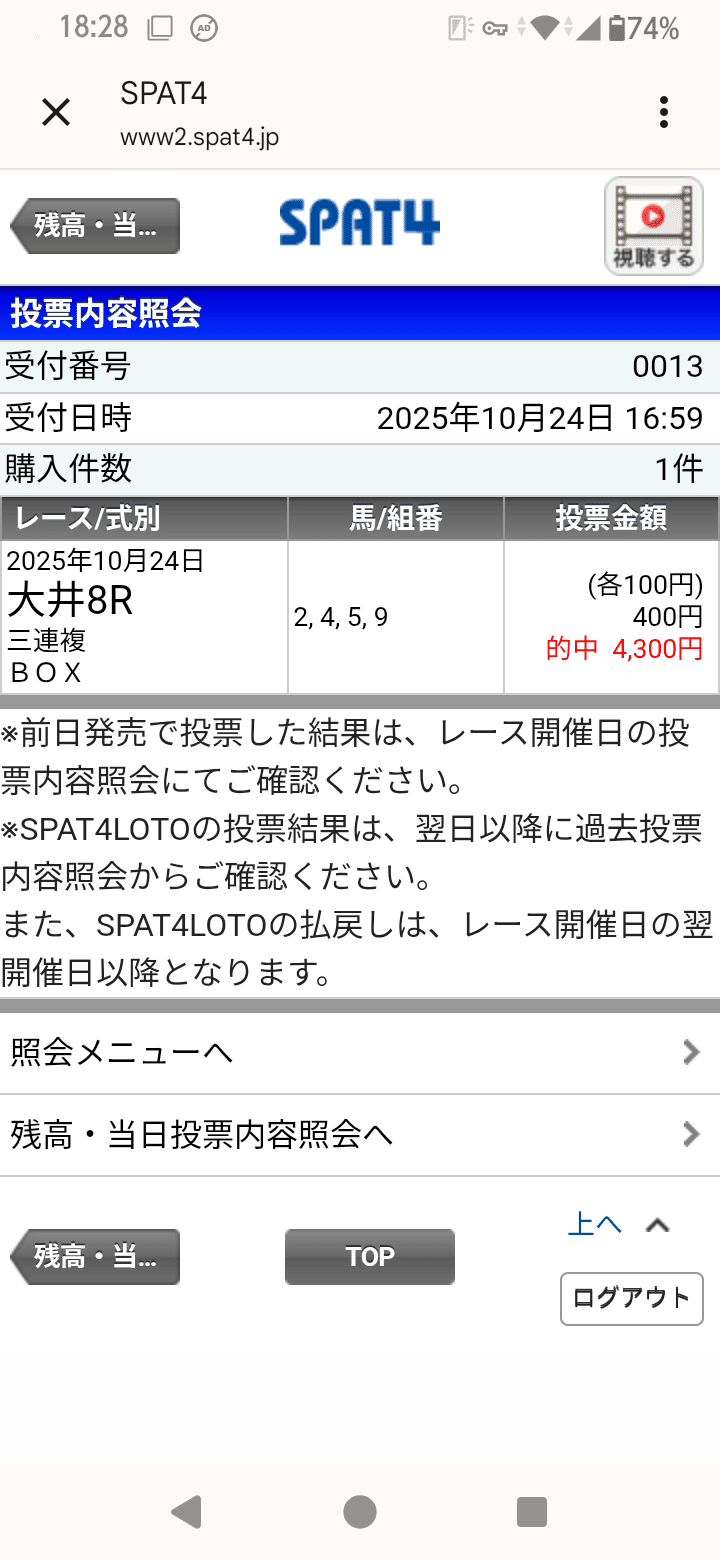Tap the 上へ link to scroll up
The image size is (720, 1560).
tap(594, 1223)
